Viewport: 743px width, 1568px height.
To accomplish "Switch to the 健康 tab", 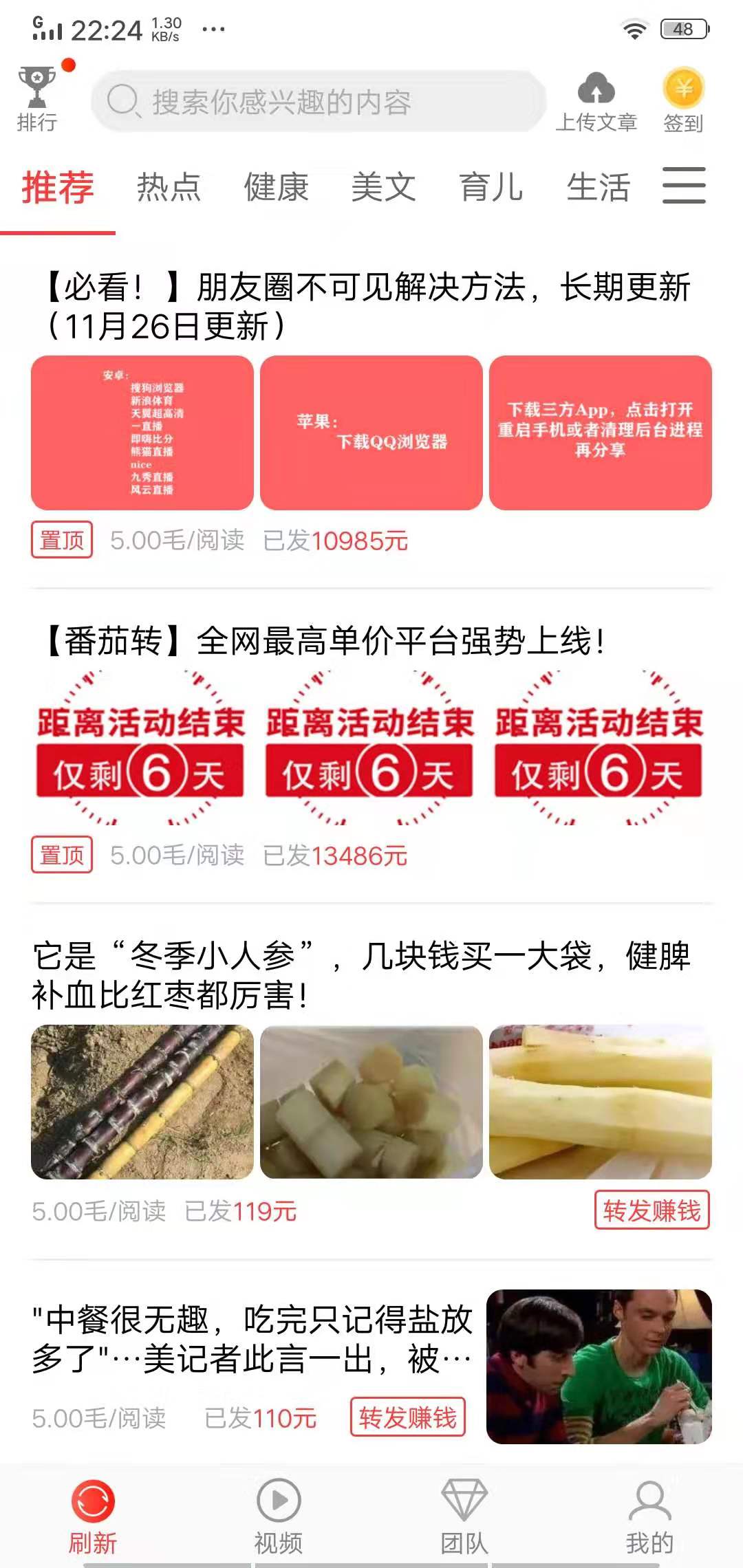I will tap(276, 187).
